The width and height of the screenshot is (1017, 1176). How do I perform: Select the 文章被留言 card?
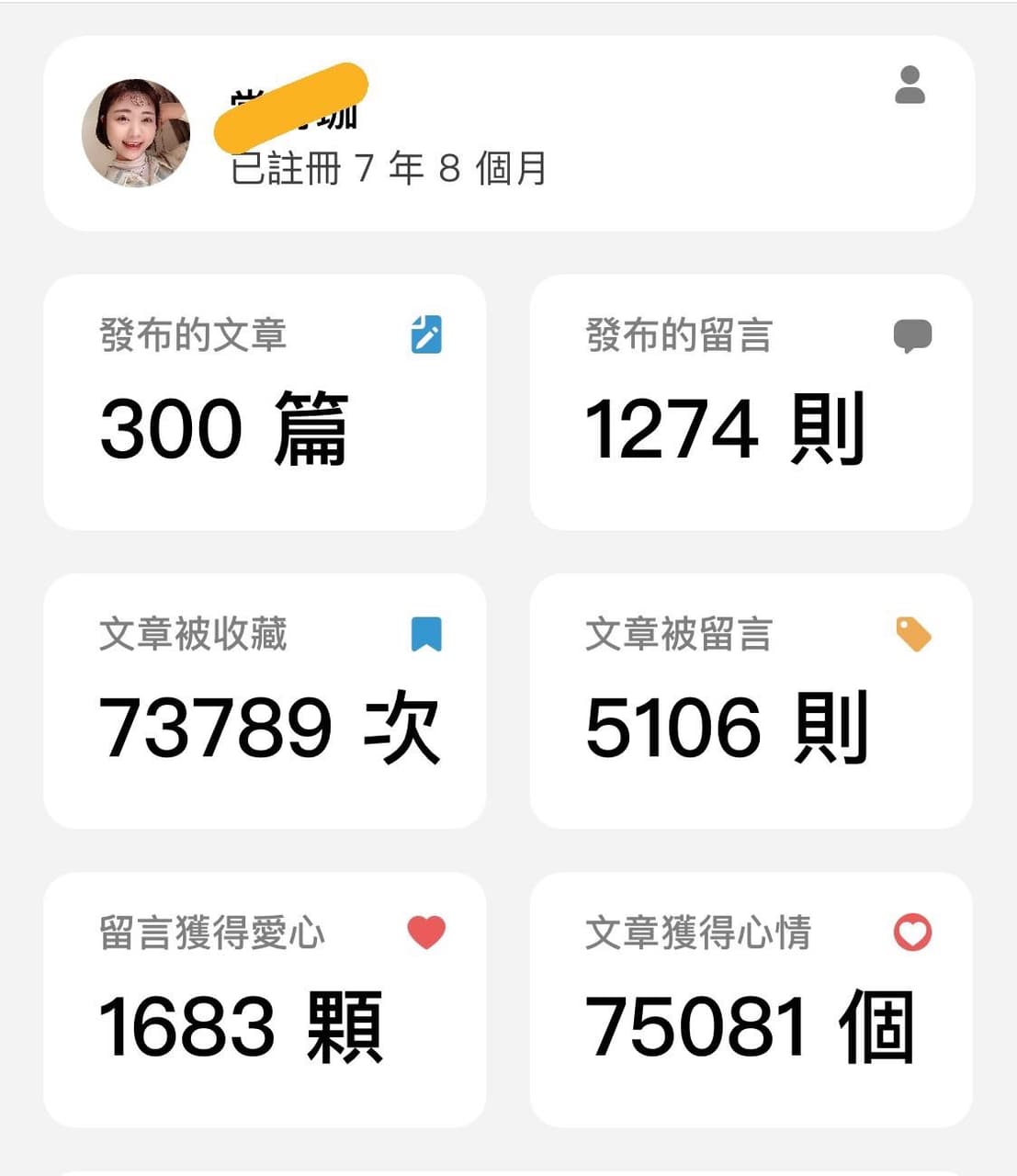tap(750, 698)
